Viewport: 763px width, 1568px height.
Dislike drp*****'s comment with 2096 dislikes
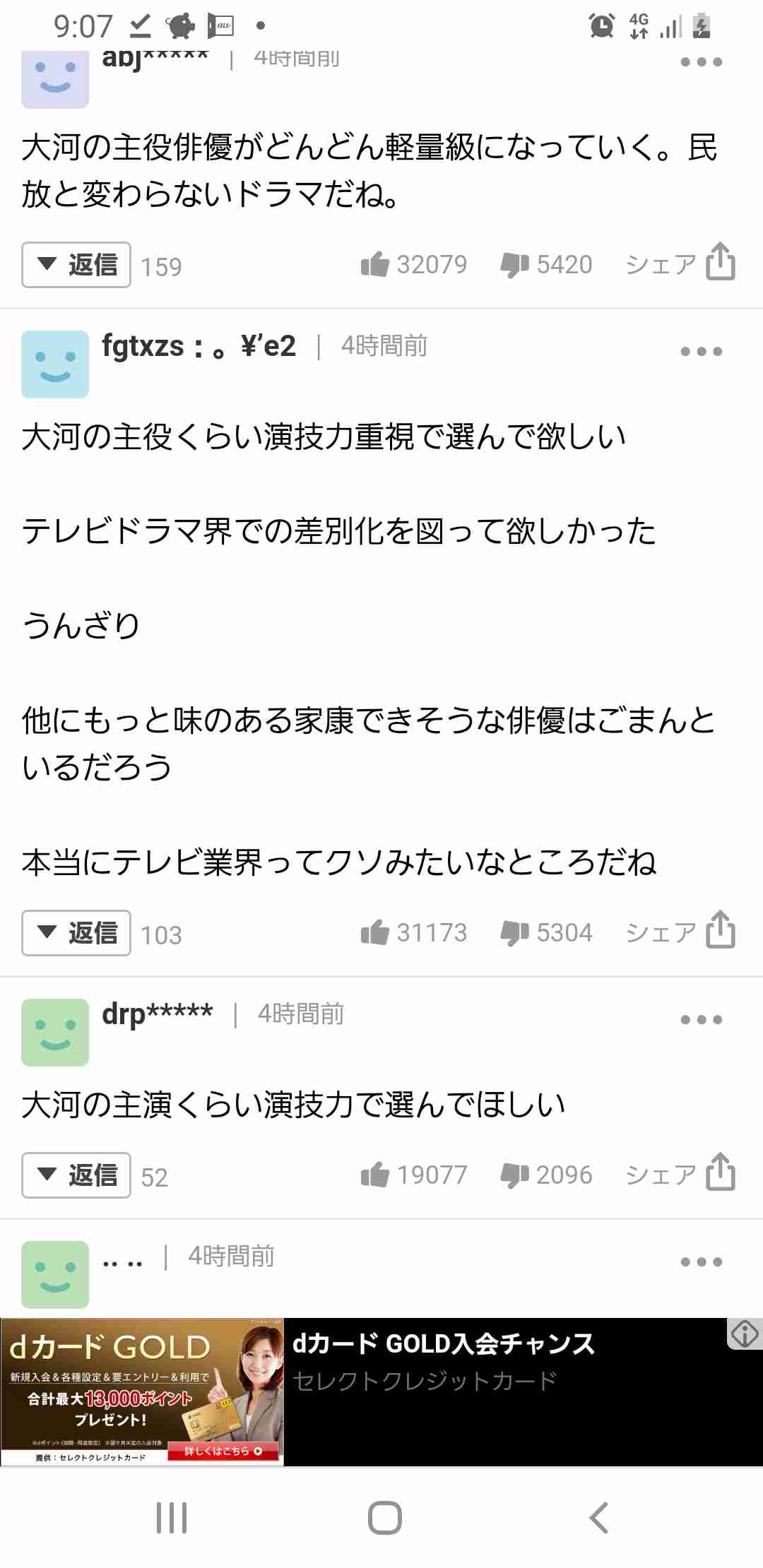515,1175
